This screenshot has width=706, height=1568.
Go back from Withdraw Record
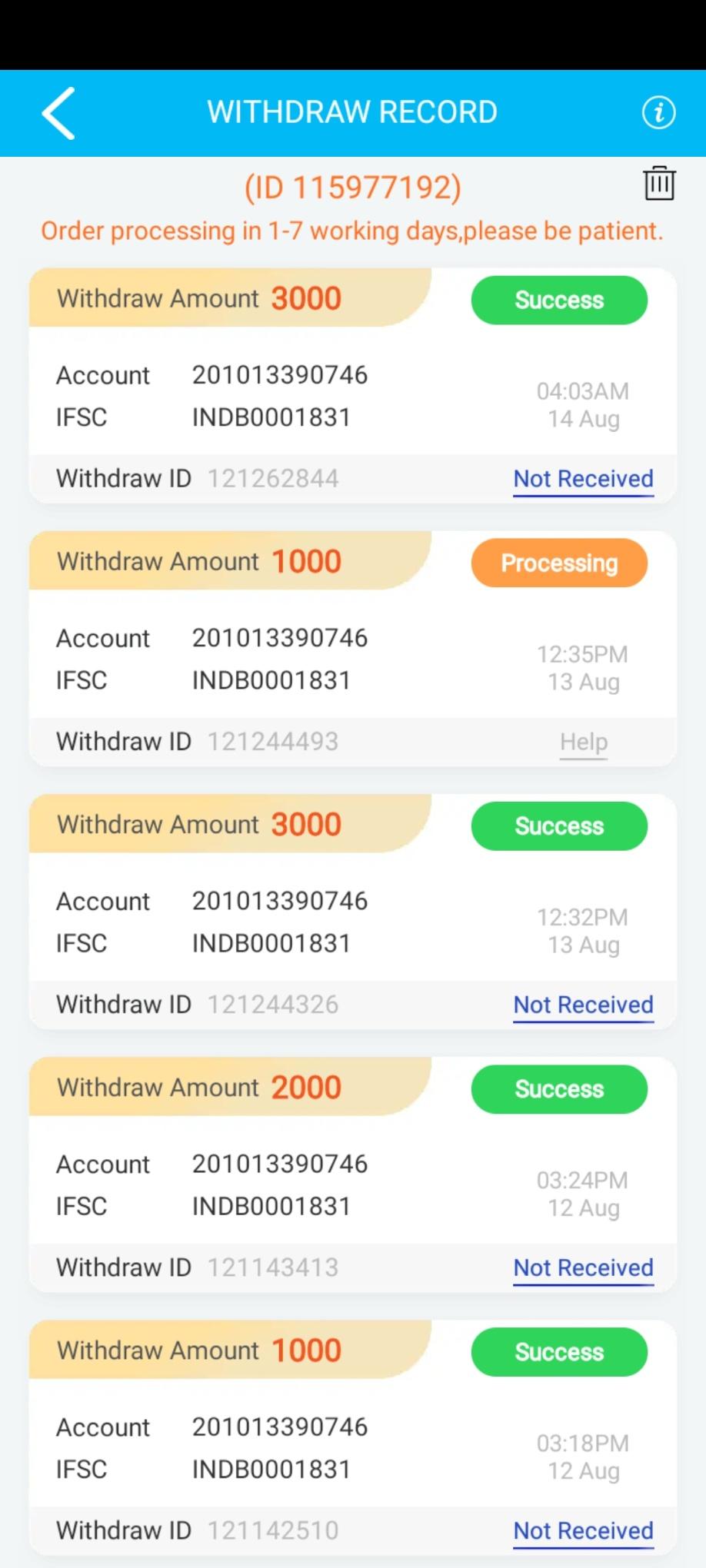coord(58,113)
